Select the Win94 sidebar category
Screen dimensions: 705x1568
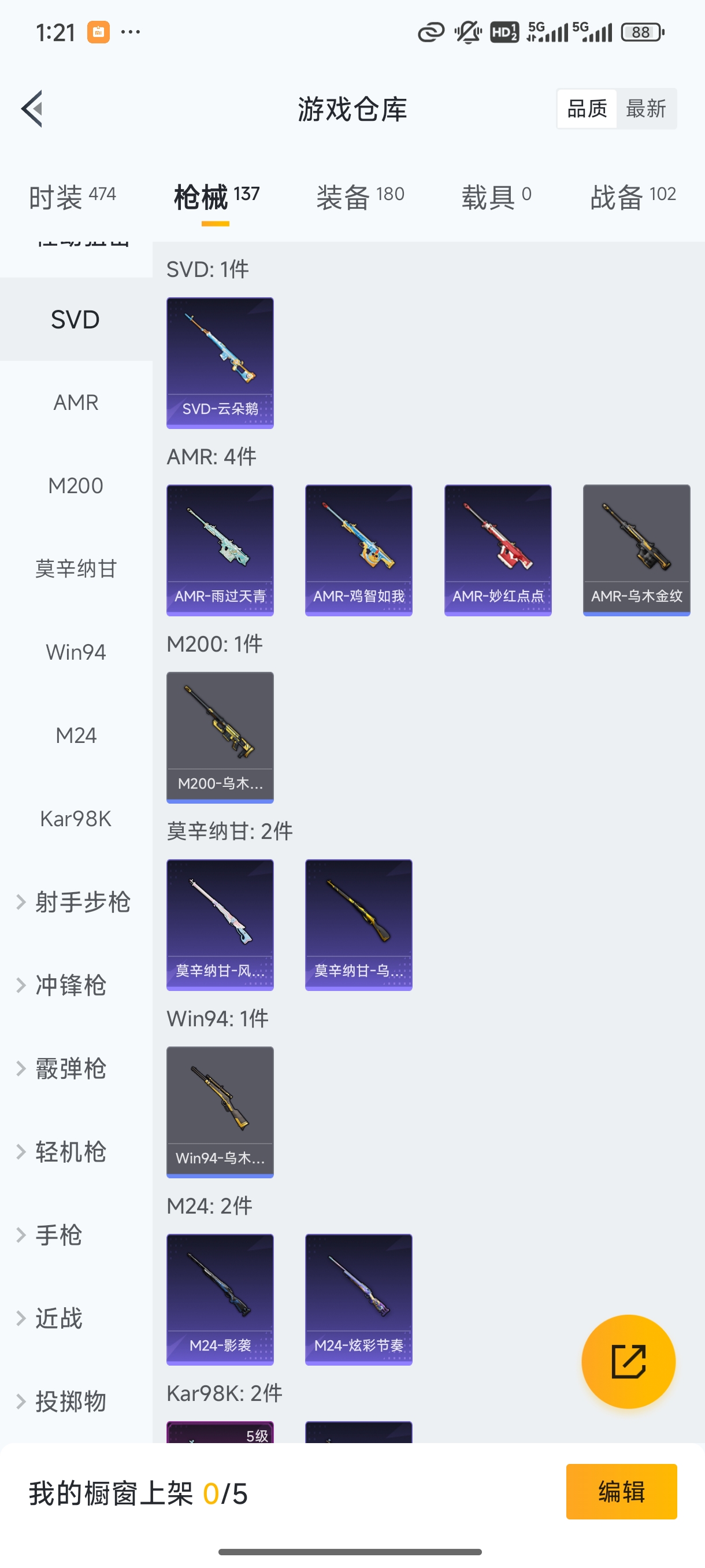coord(76,651)
